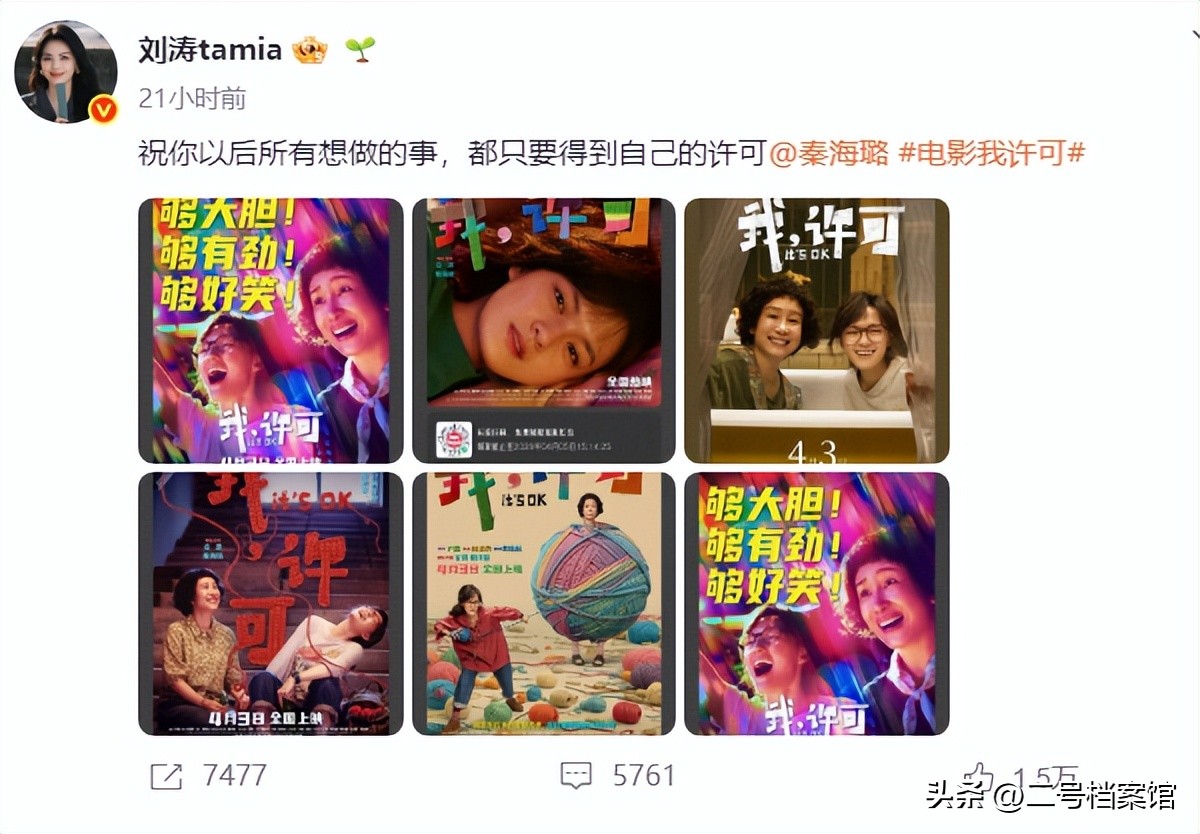Image resolution: width=1200 pixels, height=834 pixels.
Task: View the close-up face poster image
Action: point(544,330)
